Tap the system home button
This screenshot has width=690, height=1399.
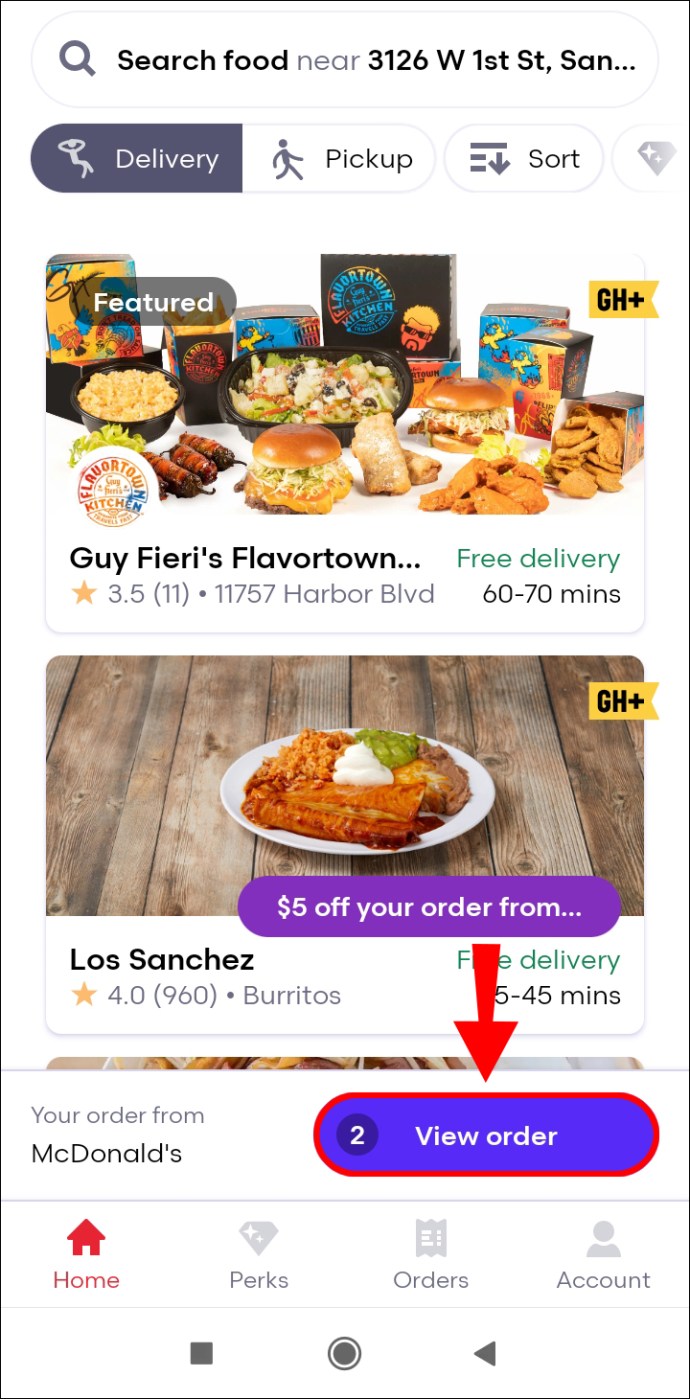345,1354
